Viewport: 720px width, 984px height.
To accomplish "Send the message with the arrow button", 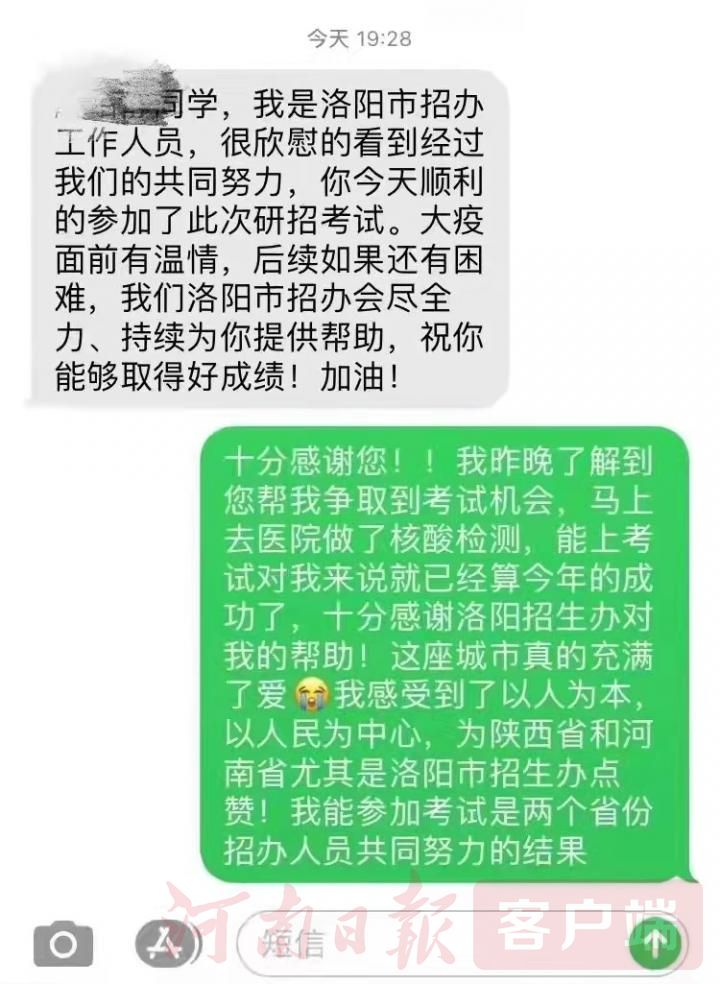I will tap(655, 942).
